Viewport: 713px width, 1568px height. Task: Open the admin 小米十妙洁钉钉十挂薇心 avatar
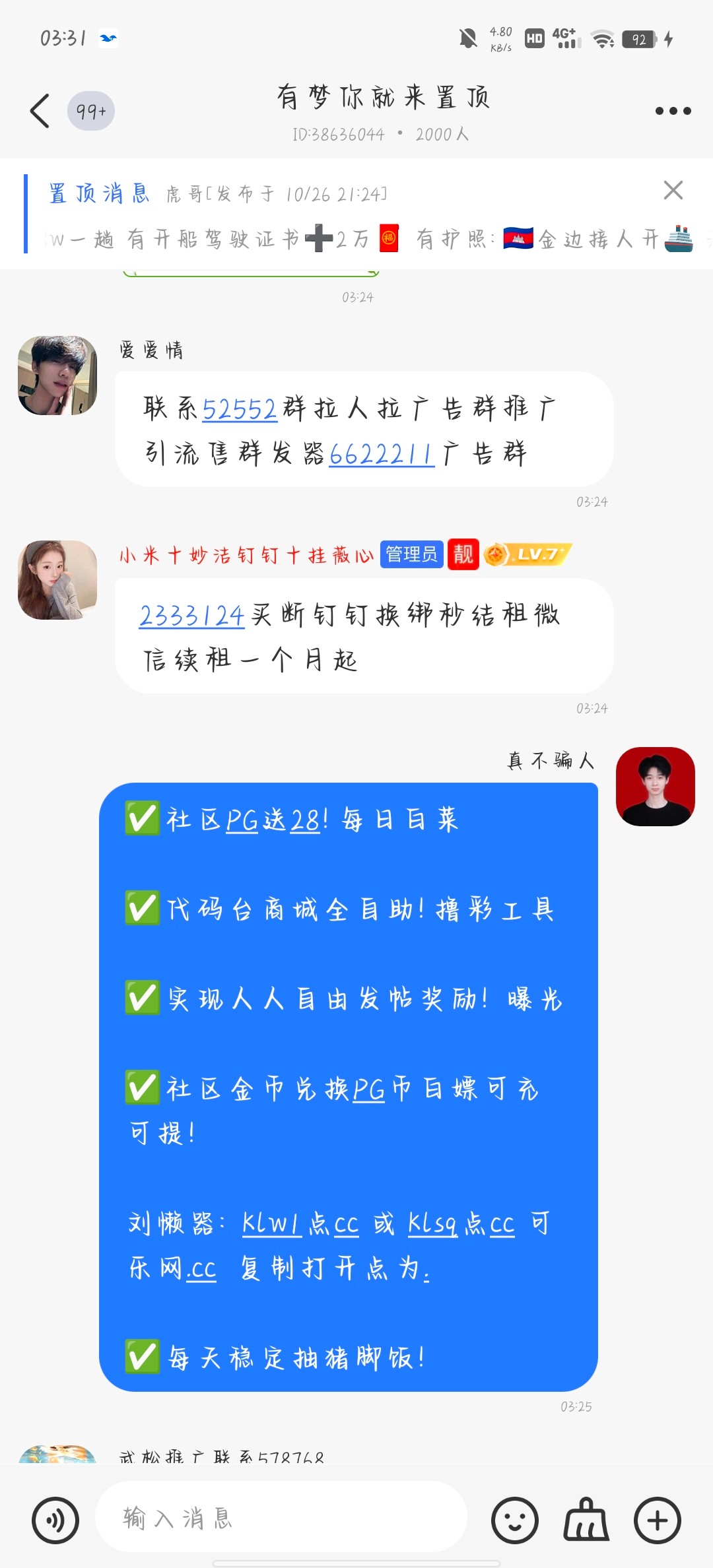pos(56,581)
